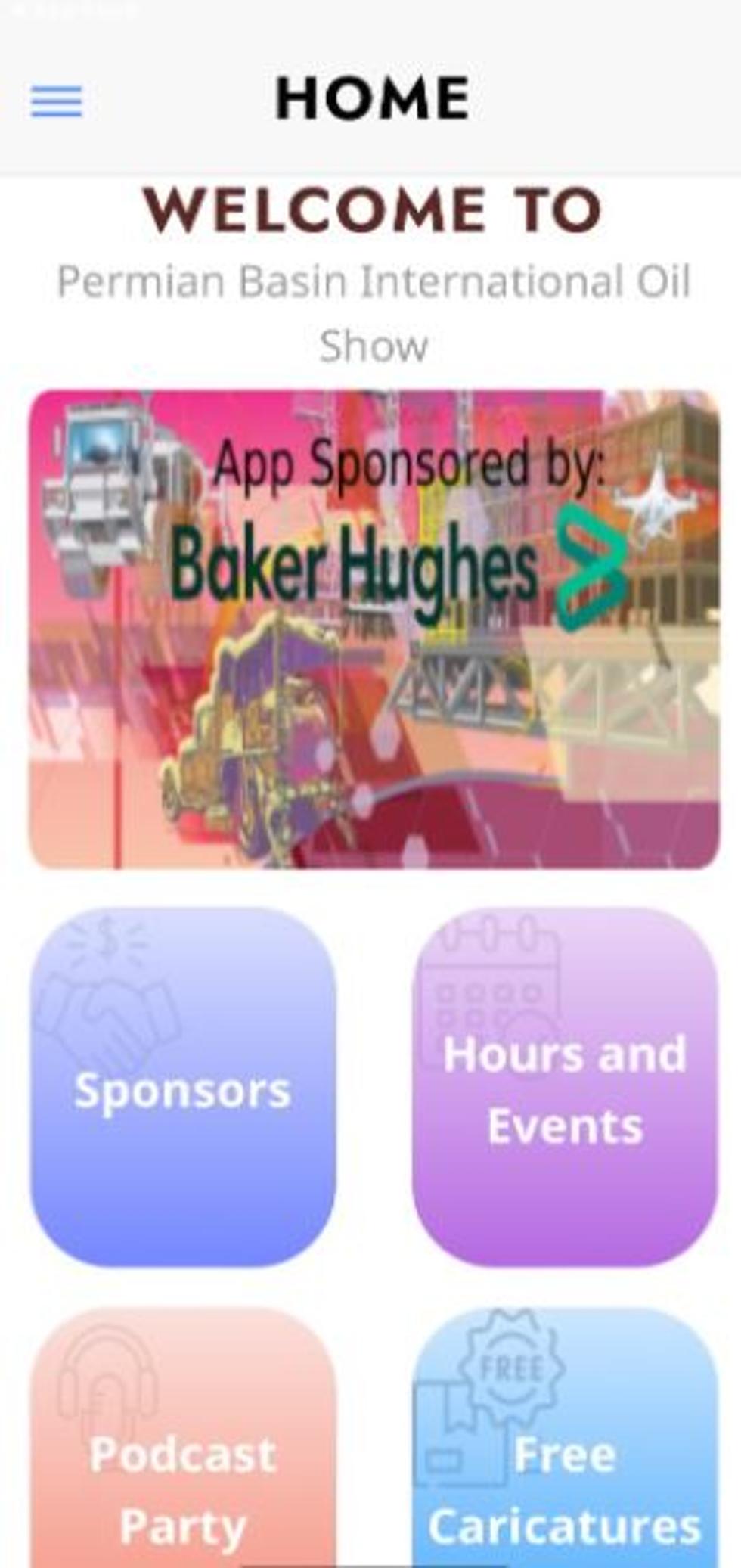The height and width of the screenshot is (1568, 741).
Task: Open the Podcast Party tile
Action: coord(183,1437)
